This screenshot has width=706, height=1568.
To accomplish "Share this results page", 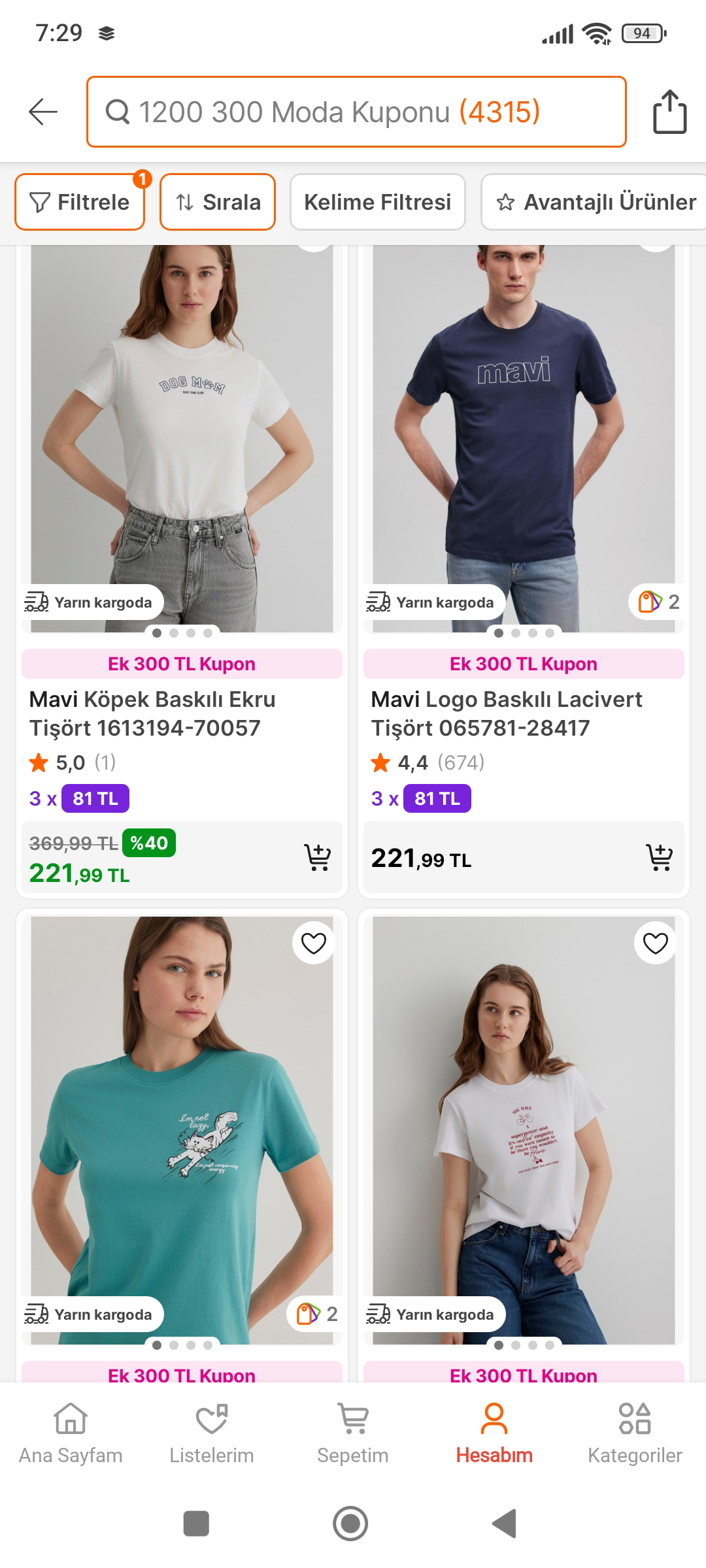I will (669, 112).
